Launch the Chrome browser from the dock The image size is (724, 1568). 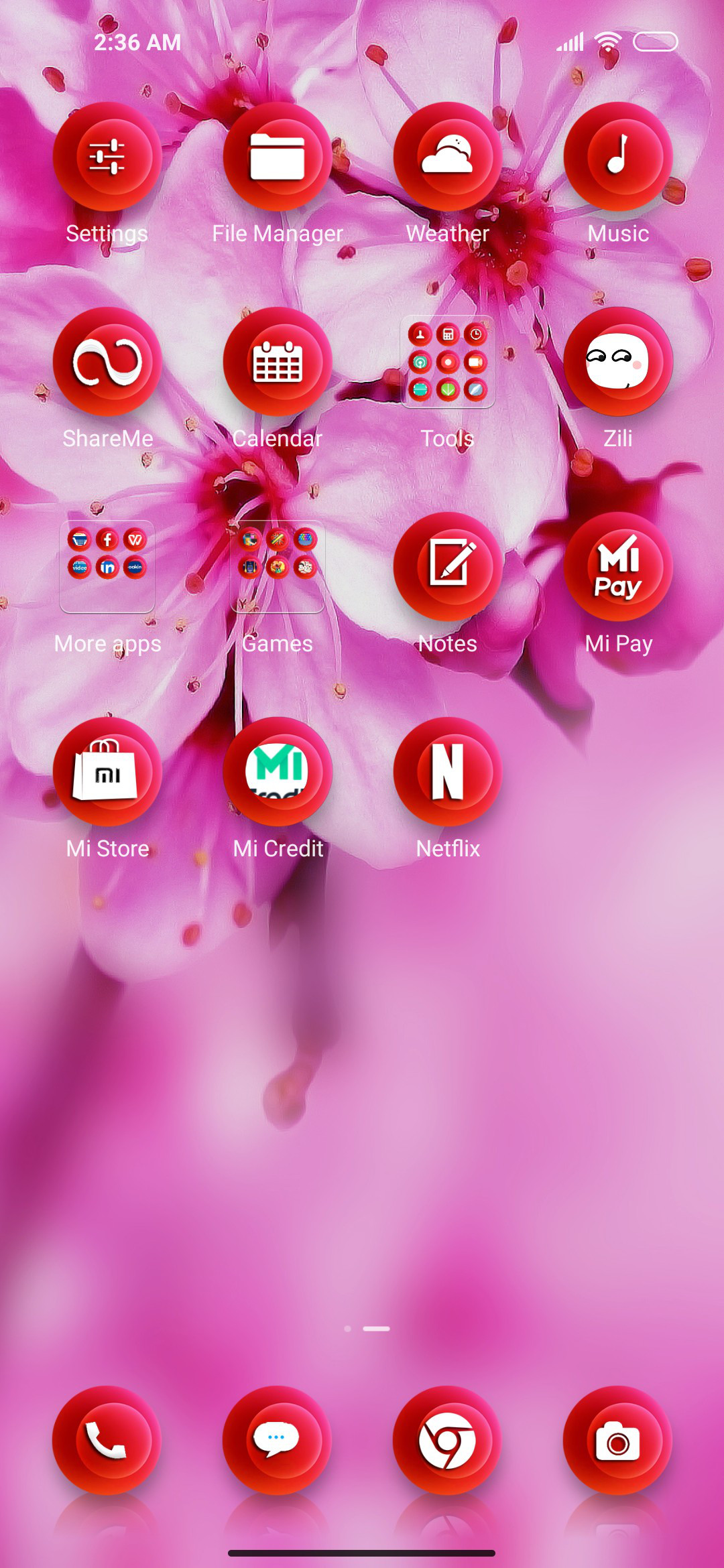point(448,1441)
